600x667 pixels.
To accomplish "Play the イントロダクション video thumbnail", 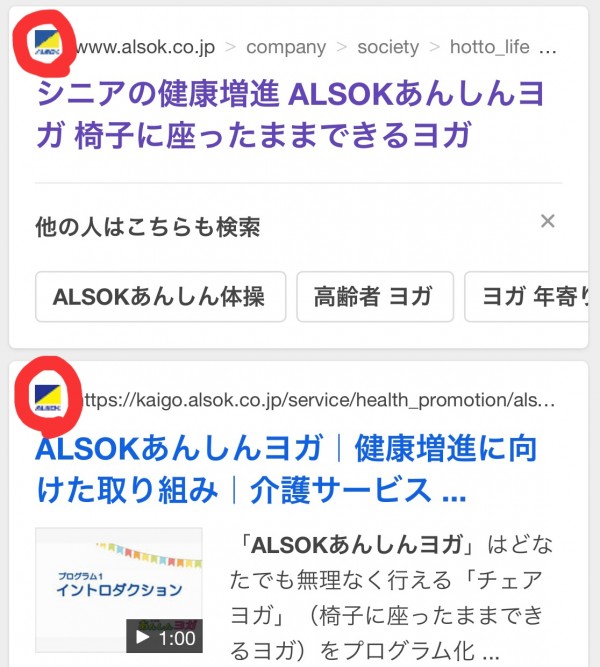I will pos(118,590).
